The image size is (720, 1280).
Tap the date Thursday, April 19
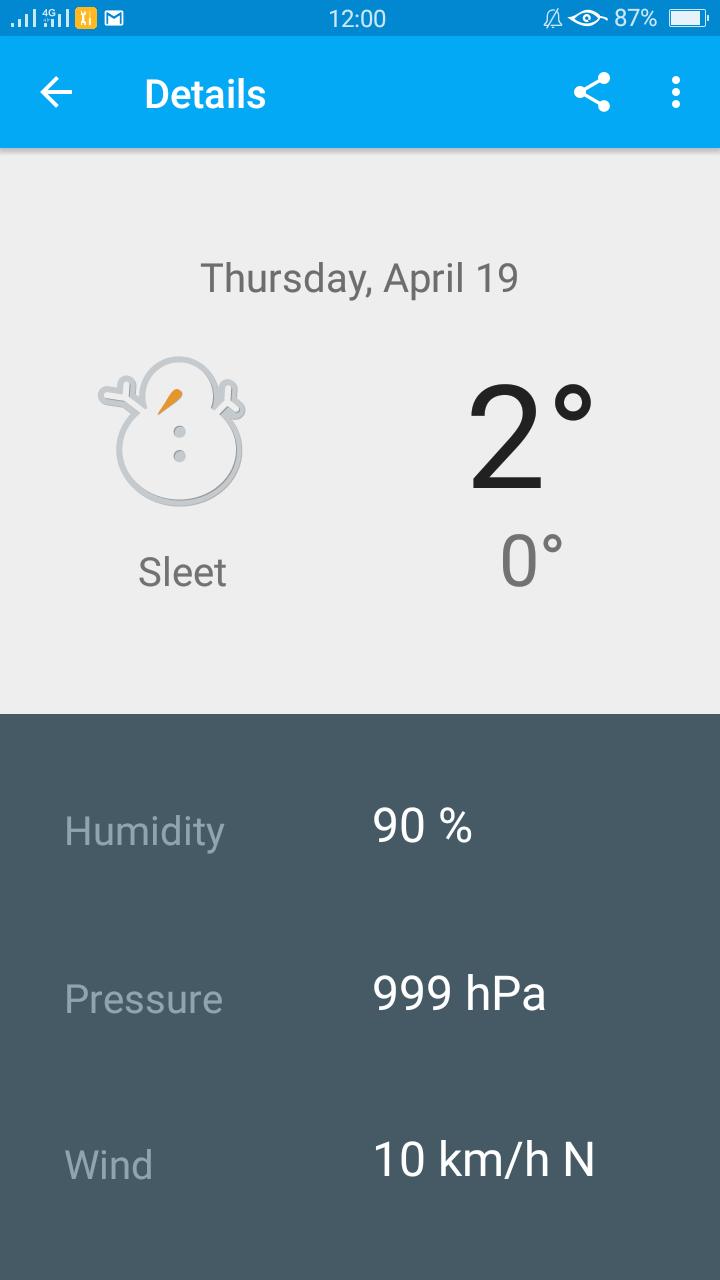click(360, 278)
